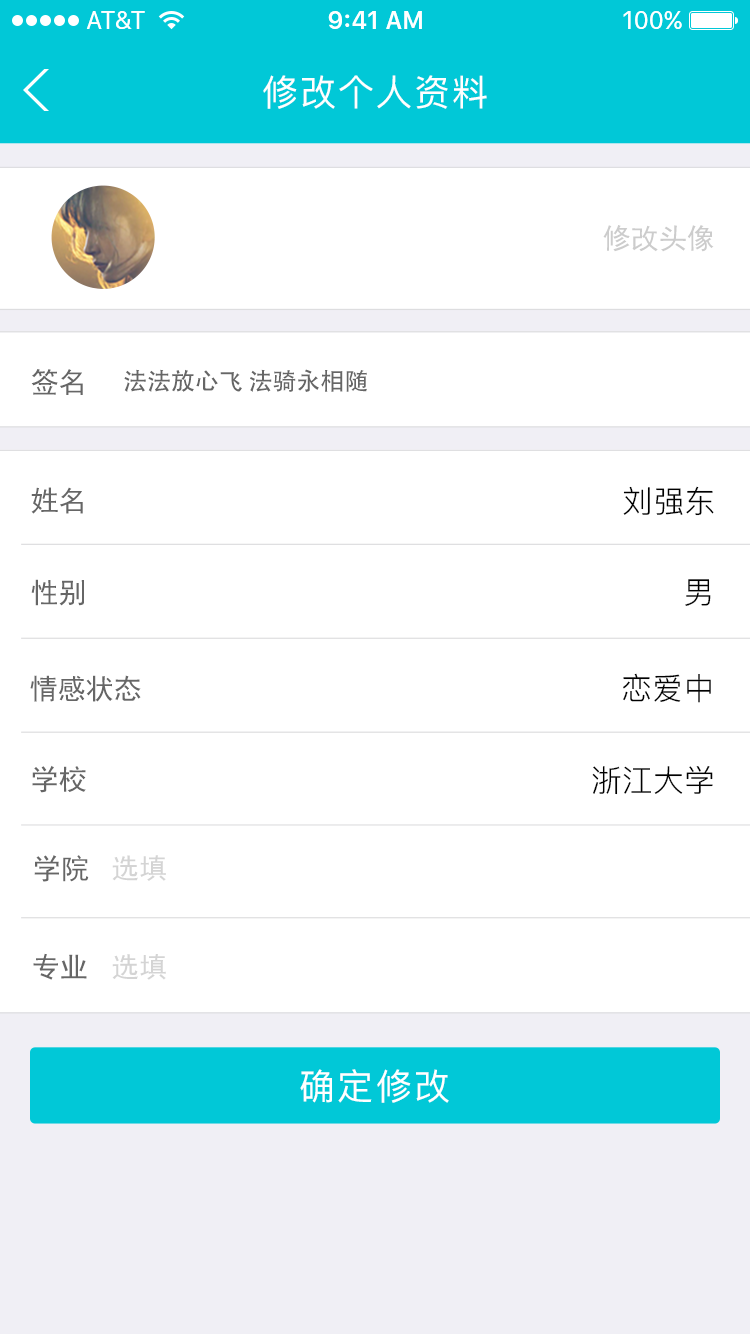This screenshot has width=750, height=1334.
Task: Click the 修改个人资料 title text
Action: [x=375, y=91]
